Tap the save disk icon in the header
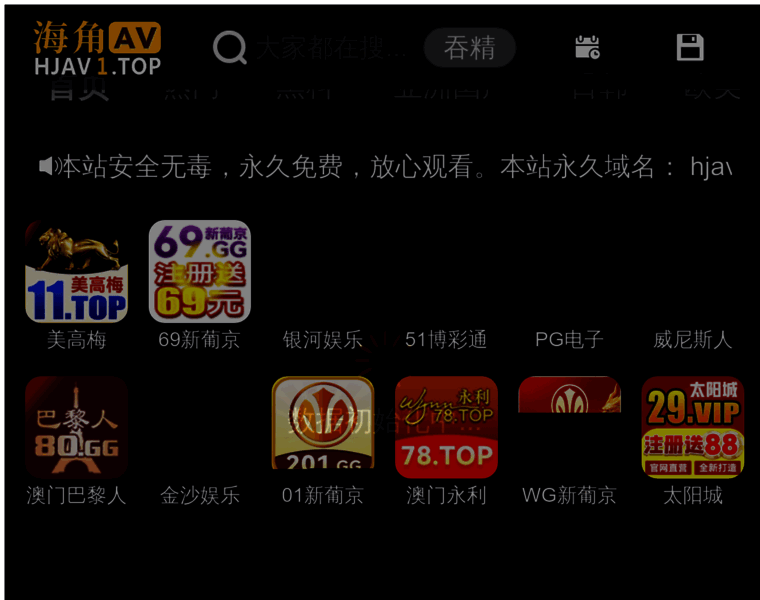760x600 pixels. pos(690,48)
